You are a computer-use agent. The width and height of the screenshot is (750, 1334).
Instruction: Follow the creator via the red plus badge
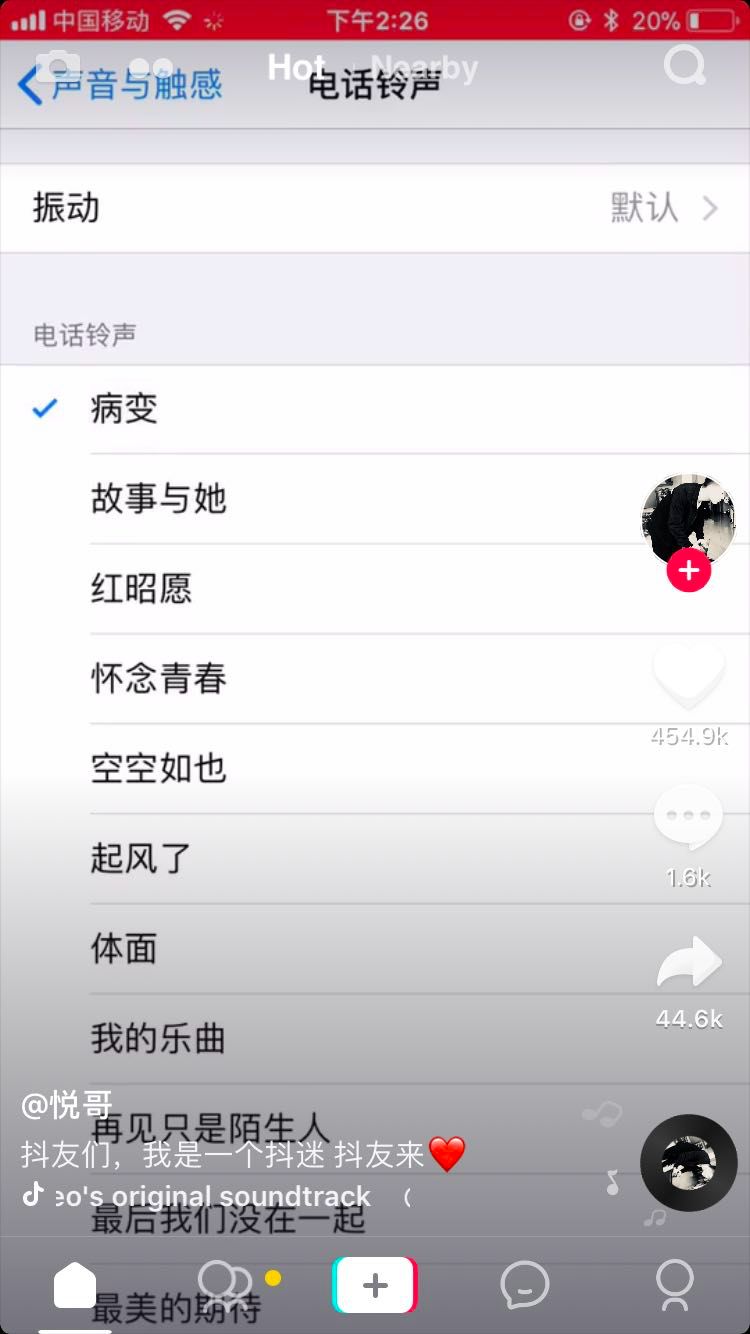pos(688,571)
